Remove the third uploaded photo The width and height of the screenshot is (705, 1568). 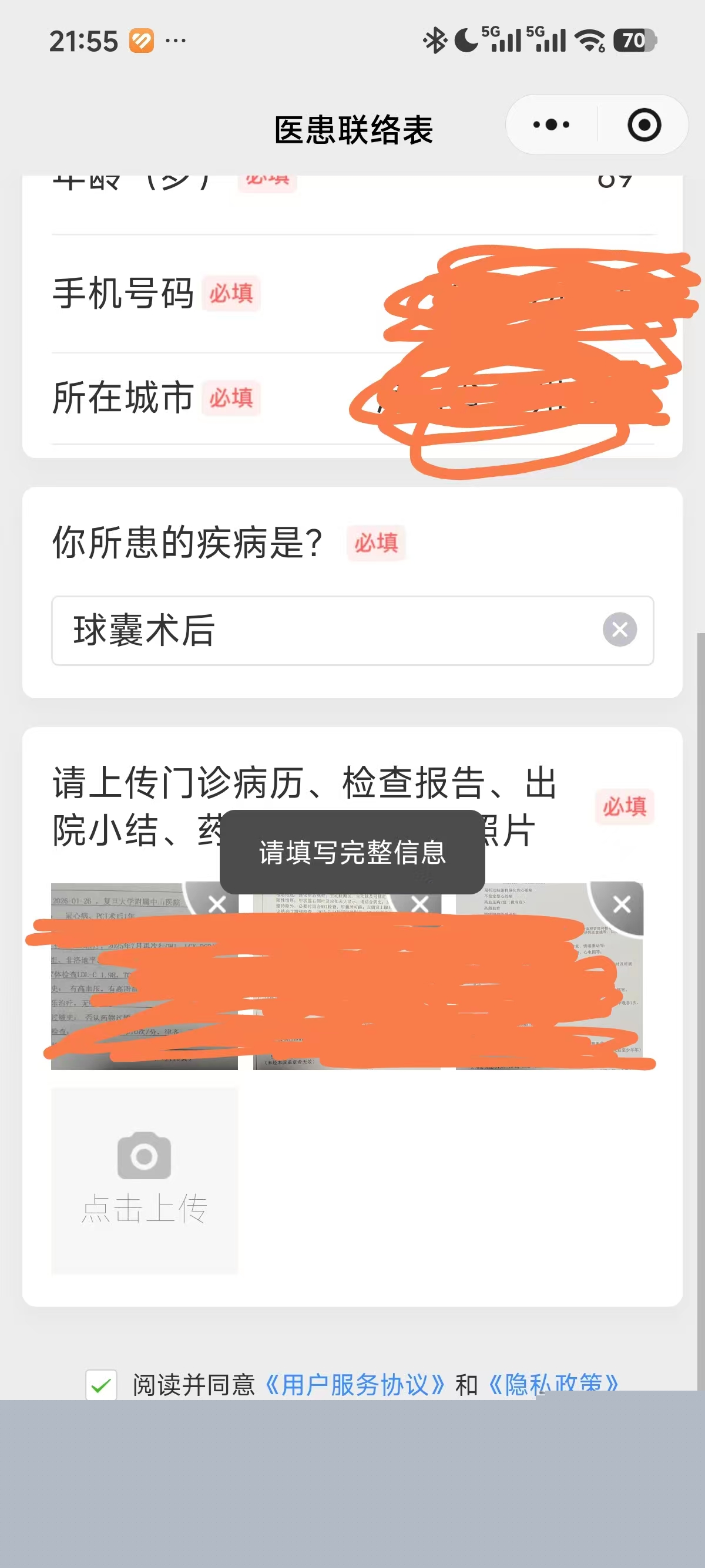[x=622, y=904]
